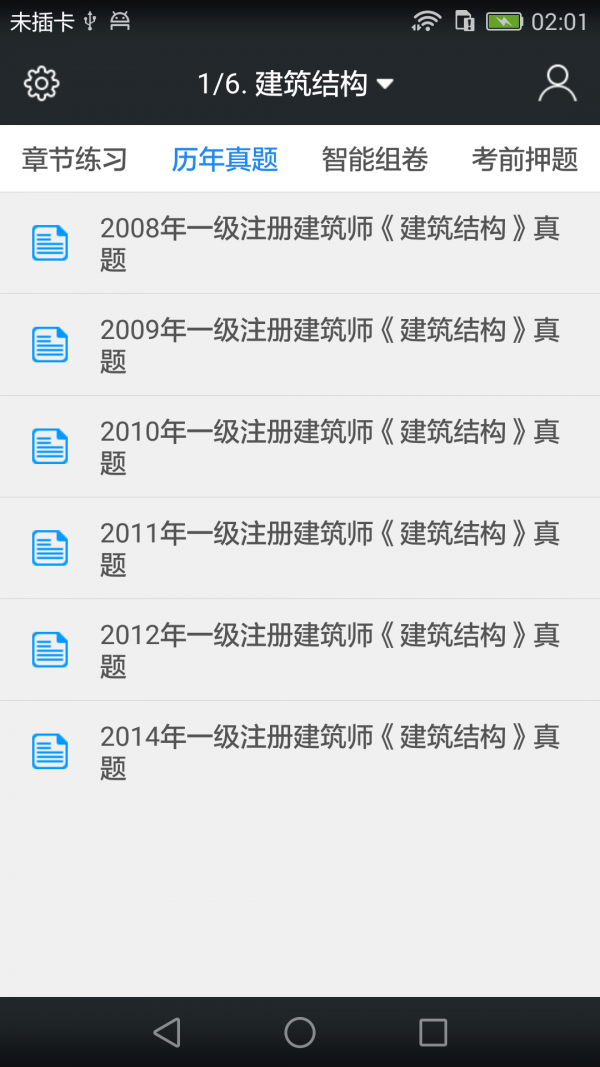The height and width of the screenshot is (1067, 600).
Task: Expand the 1/6. 建筑结构 subject dropdown
Action: click(296, 85)
